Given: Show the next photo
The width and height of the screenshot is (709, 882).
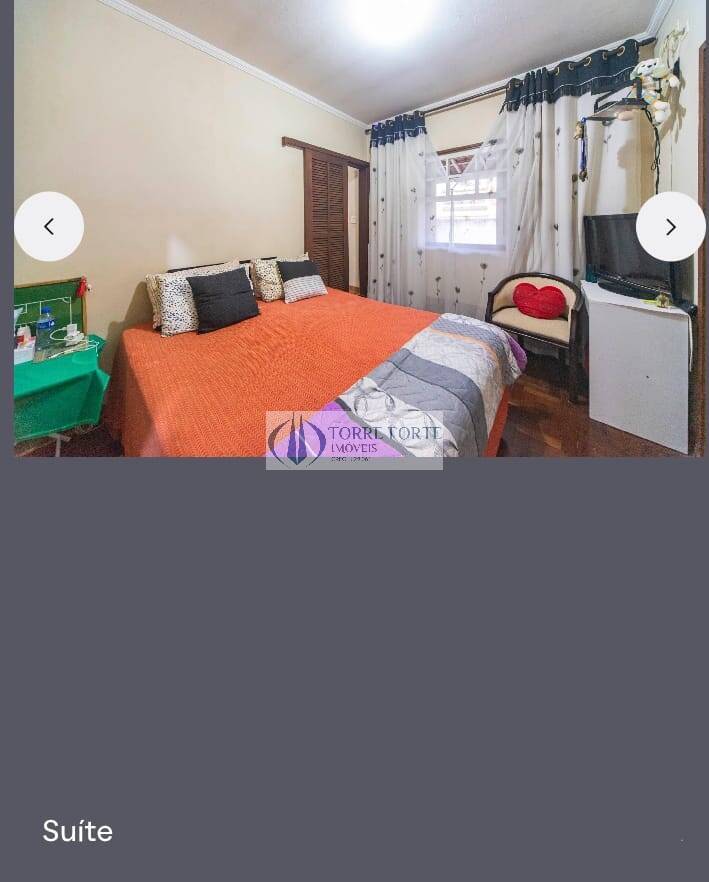Looking at the screenshot, I should 670,227.
